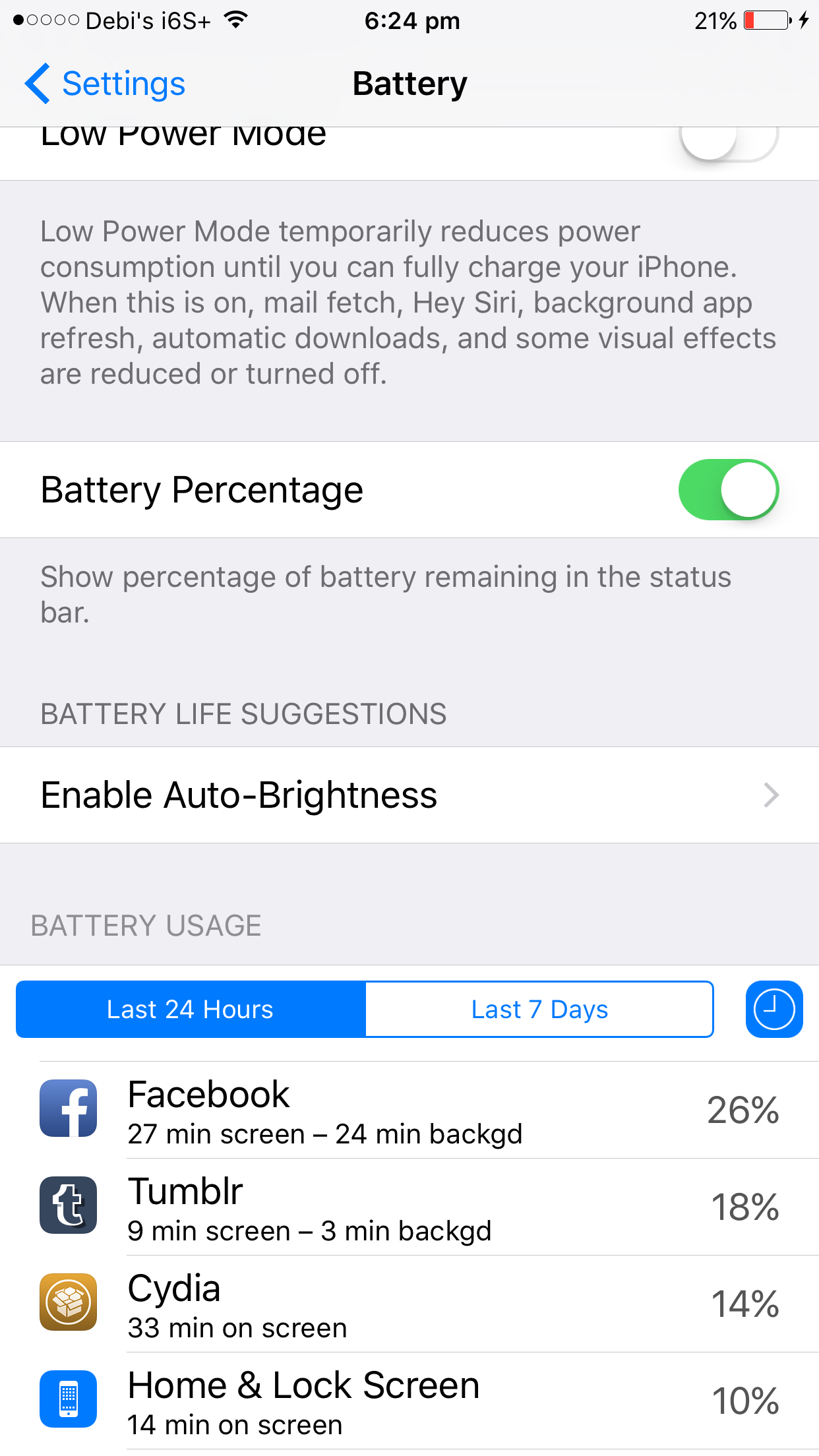Show detailed usage with the clock icon
This screenshot has width=819, height=1456.
tap(773, 1010)
